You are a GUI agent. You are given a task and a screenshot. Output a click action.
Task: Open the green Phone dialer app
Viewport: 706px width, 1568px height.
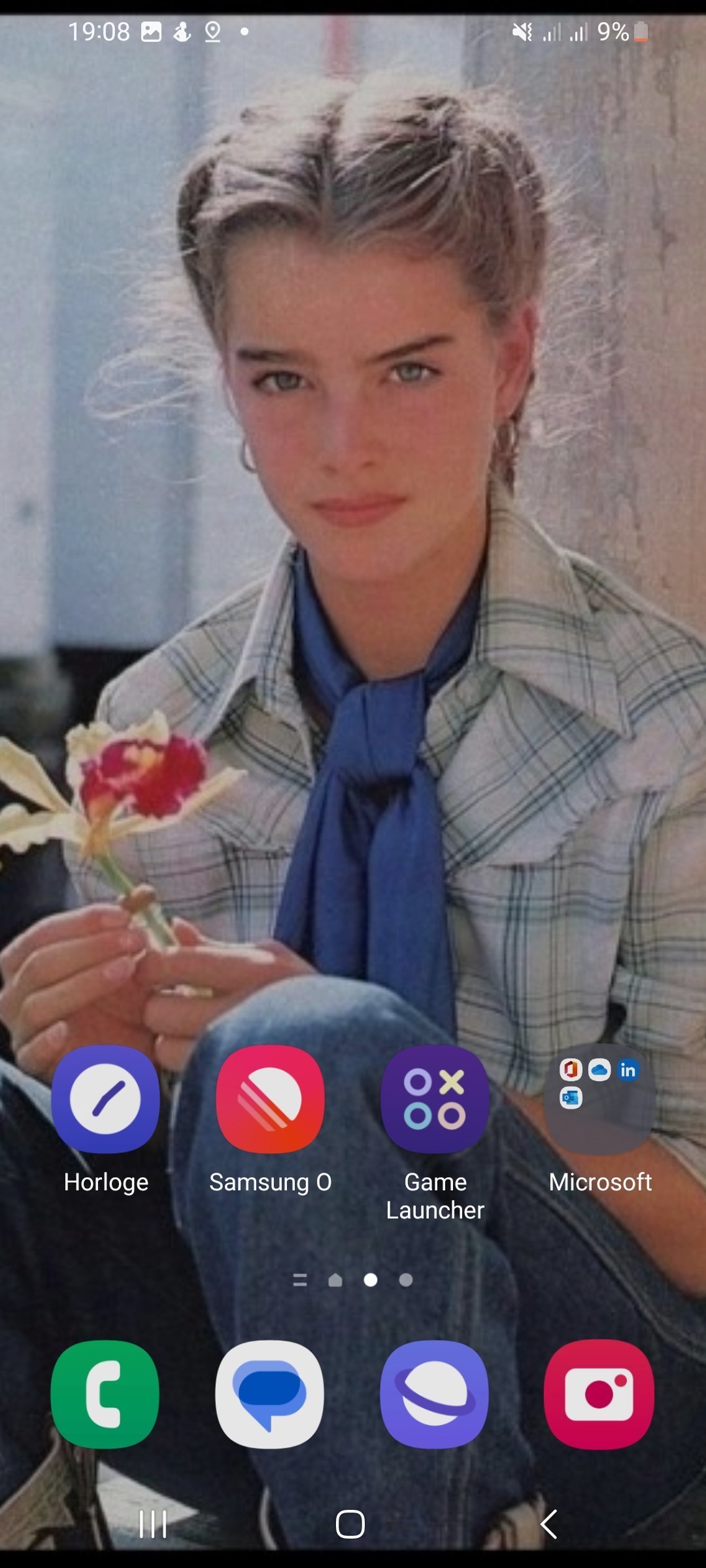(105, 1394)
